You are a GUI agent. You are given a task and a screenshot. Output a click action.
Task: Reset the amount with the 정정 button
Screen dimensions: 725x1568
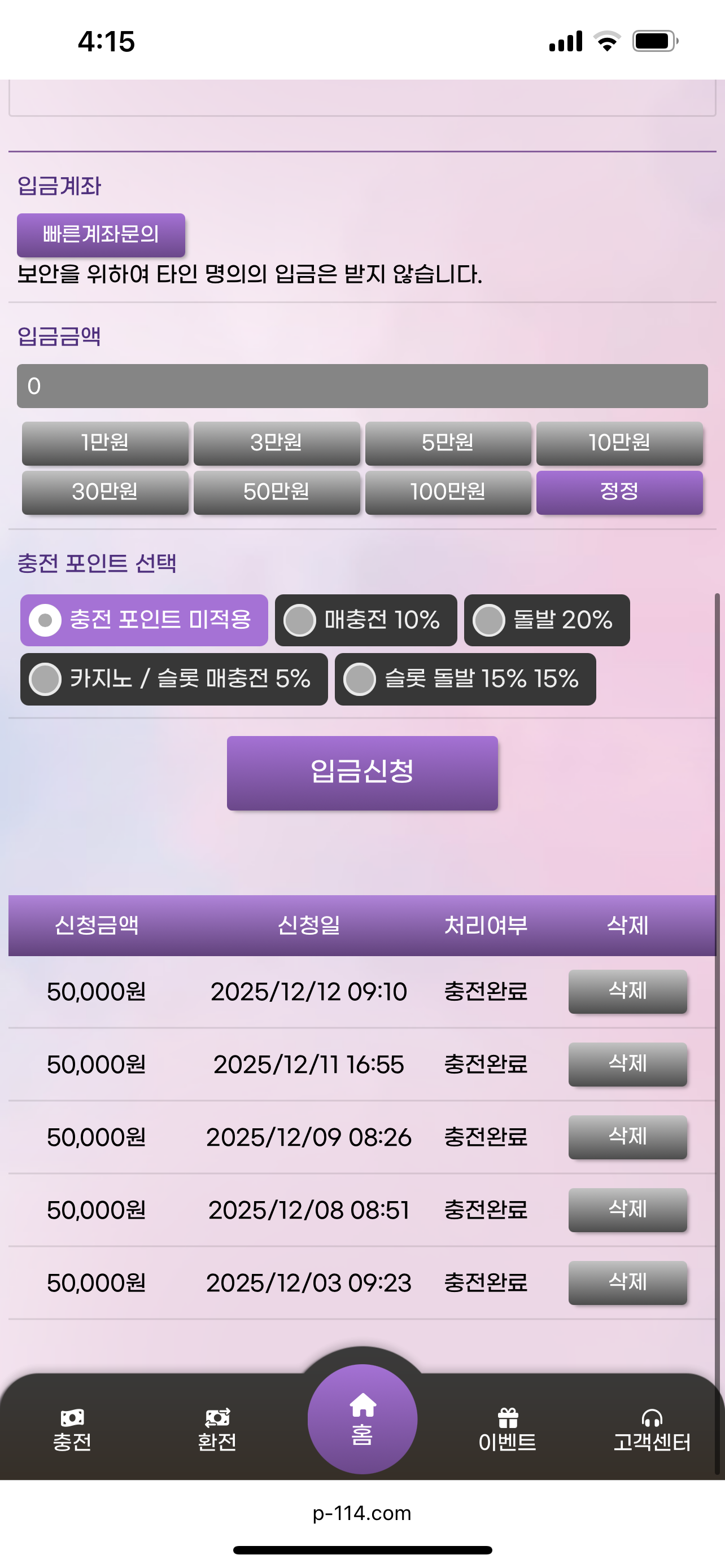[x=619, y=492]
